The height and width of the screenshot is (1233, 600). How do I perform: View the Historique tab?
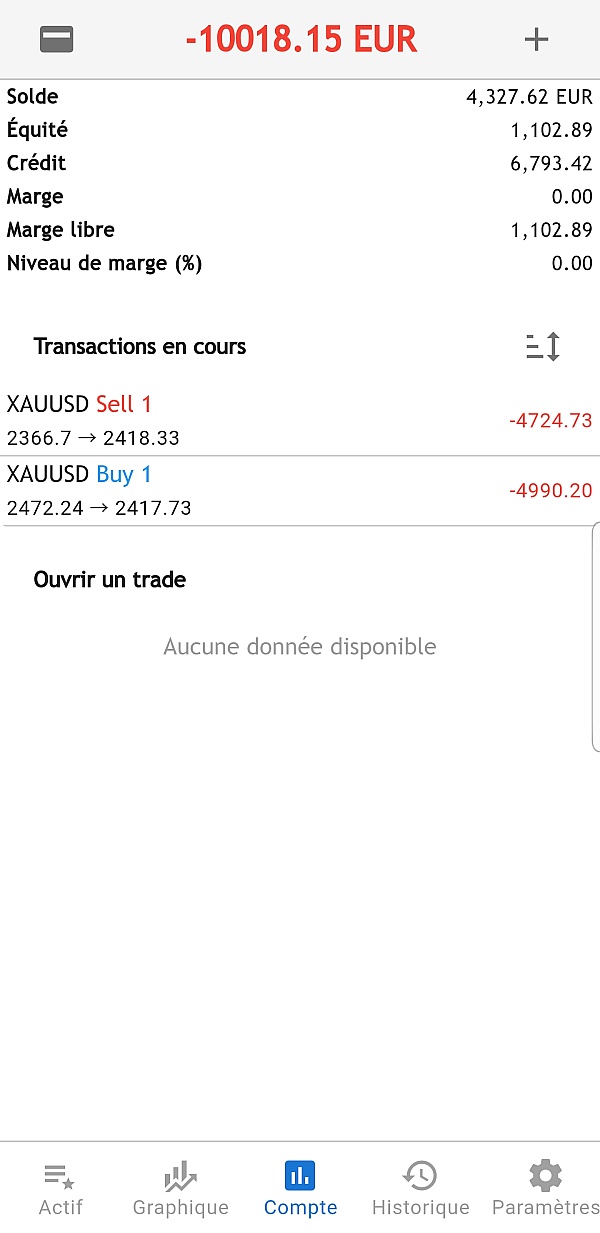[420, 1188]
